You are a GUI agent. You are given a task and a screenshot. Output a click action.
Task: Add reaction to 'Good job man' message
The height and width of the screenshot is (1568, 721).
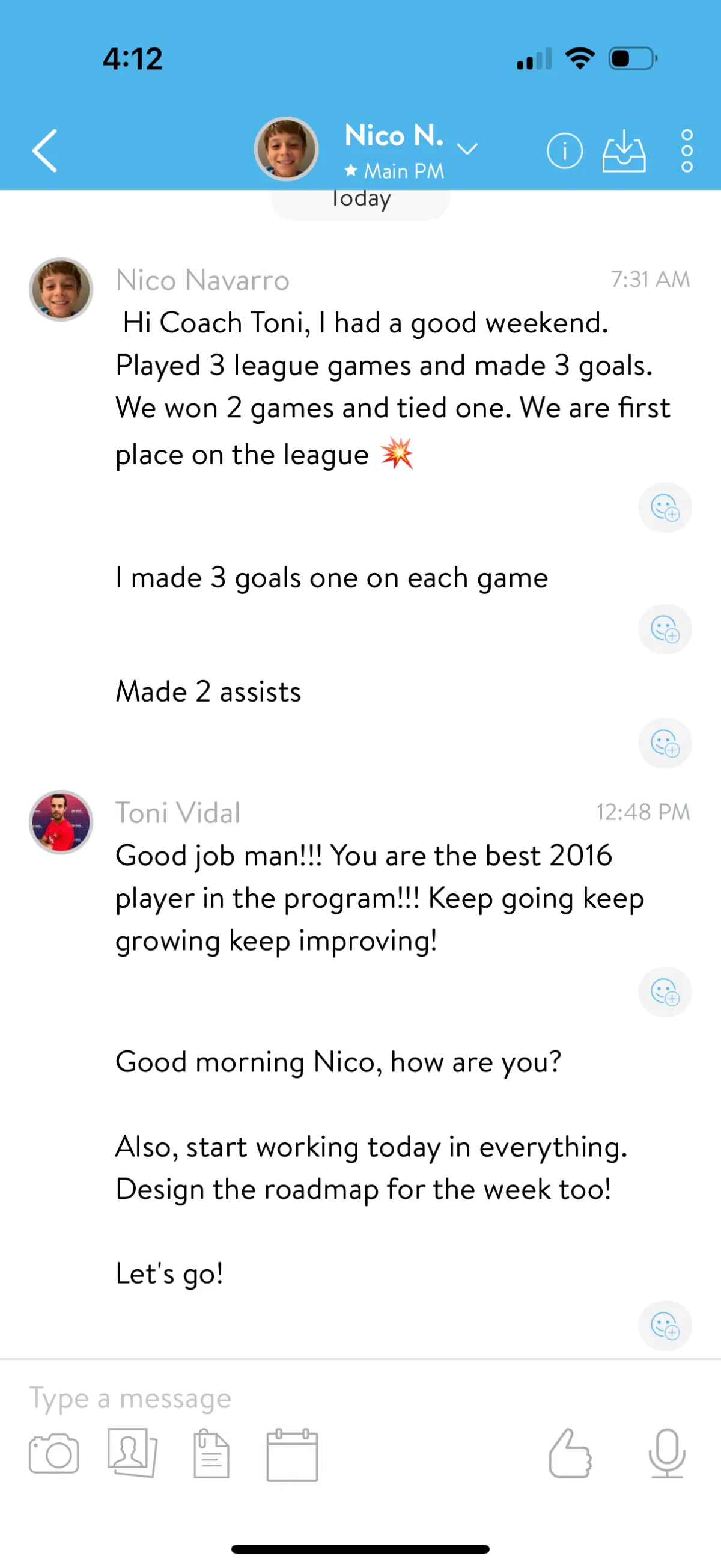click(x=665, y=991)
